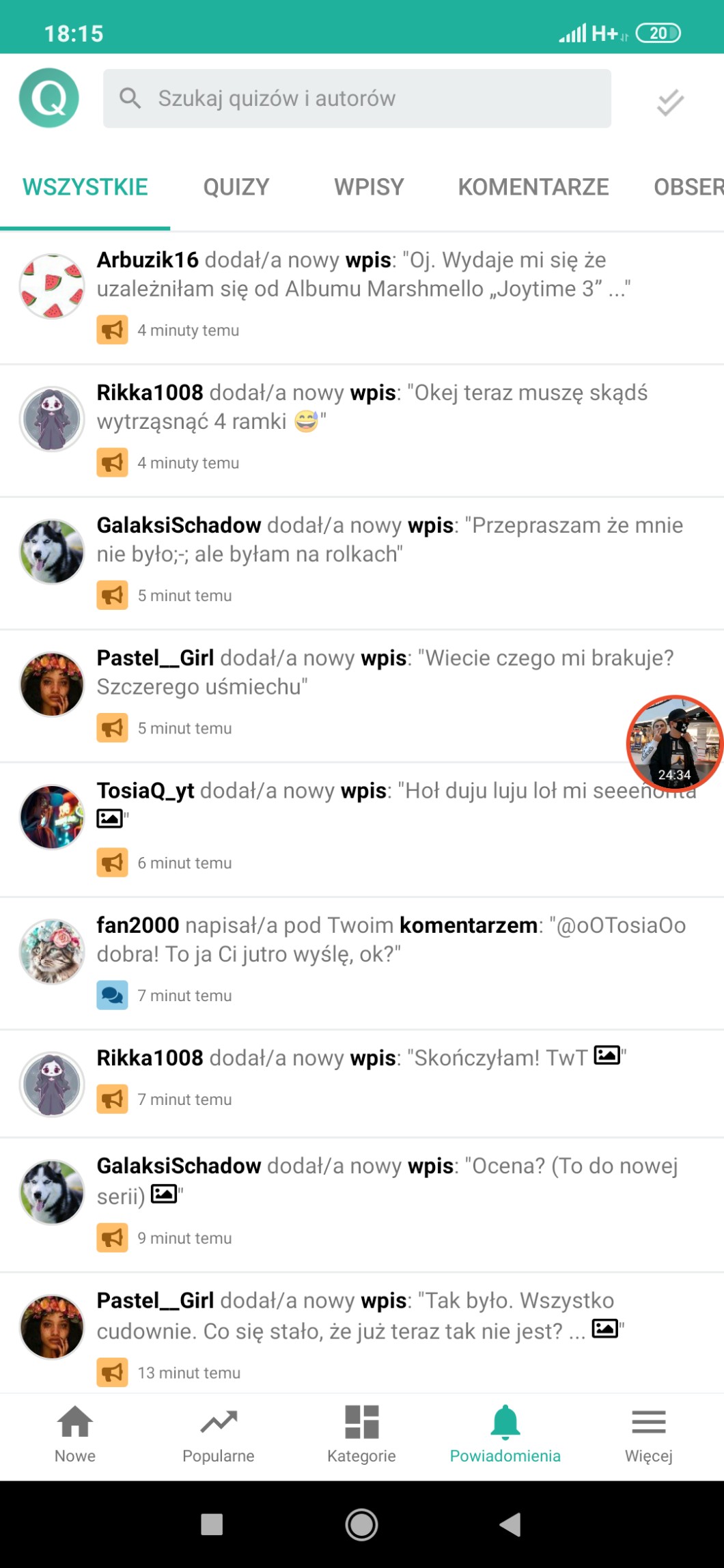Open the Q logo home button

(49, 98)
